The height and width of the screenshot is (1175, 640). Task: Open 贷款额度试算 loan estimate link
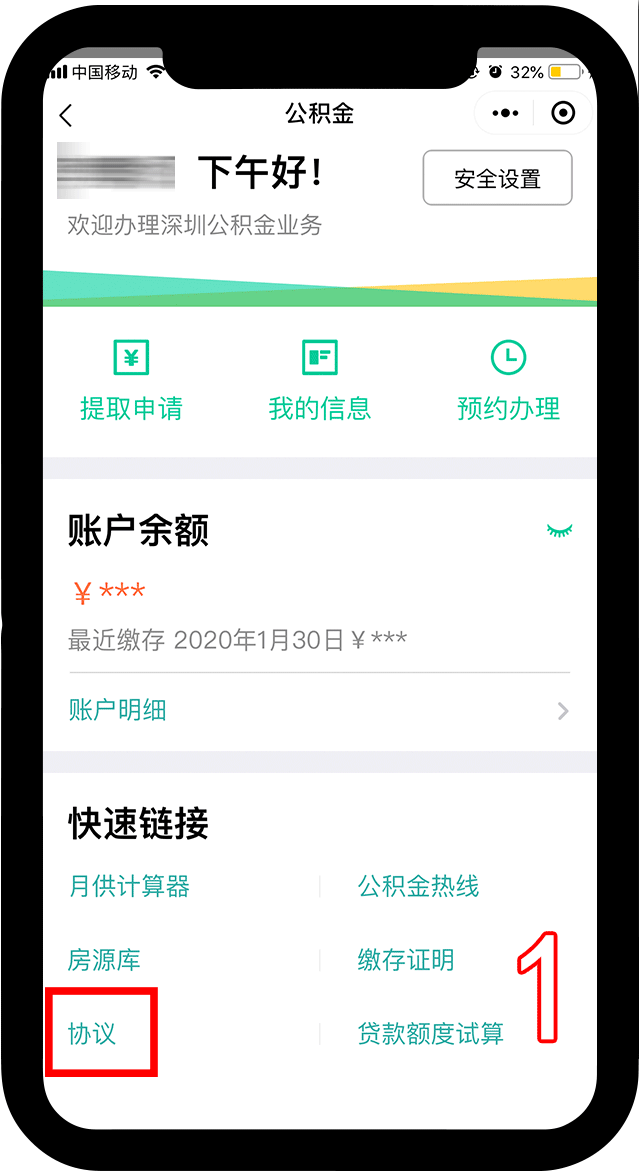click(430, 1033)
